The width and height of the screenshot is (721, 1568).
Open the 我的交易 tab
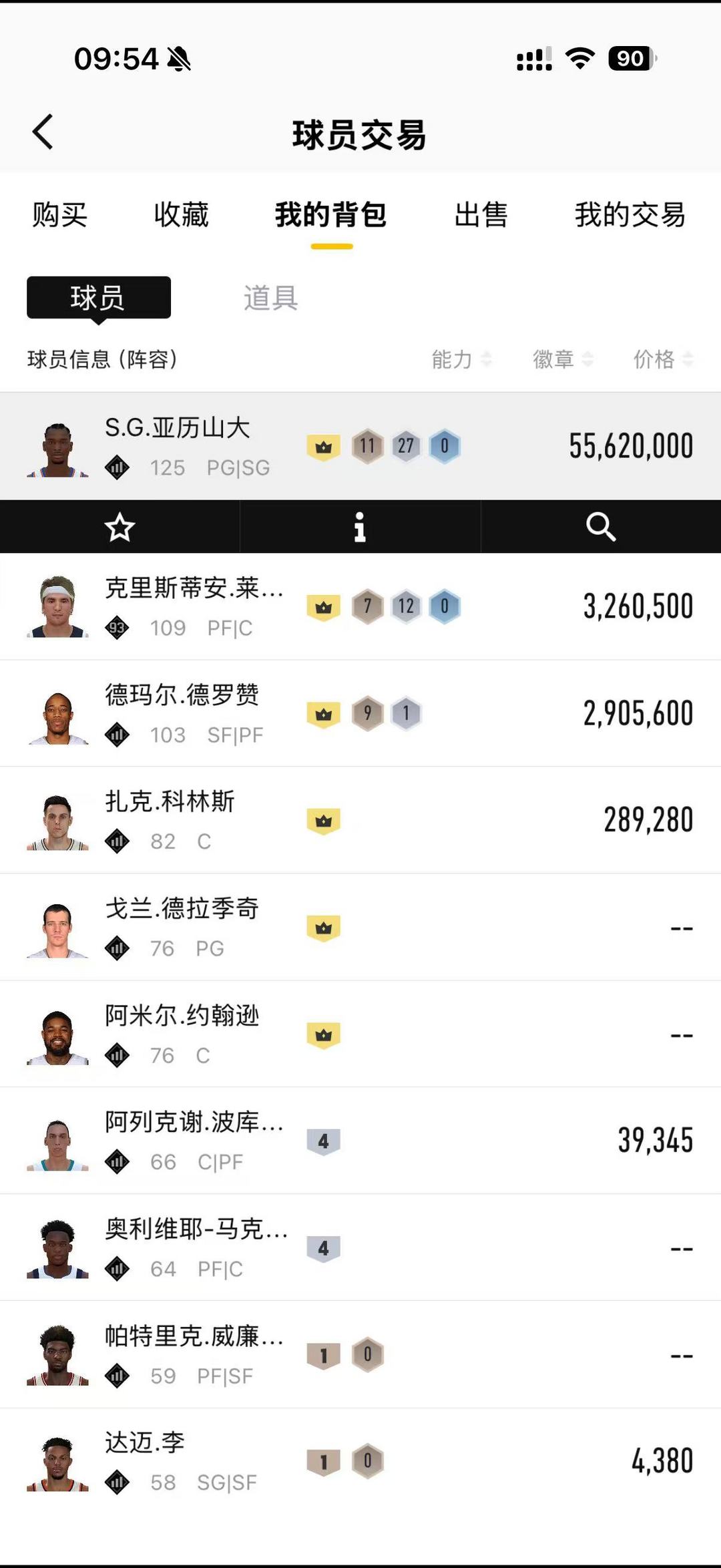click(630, 215)
